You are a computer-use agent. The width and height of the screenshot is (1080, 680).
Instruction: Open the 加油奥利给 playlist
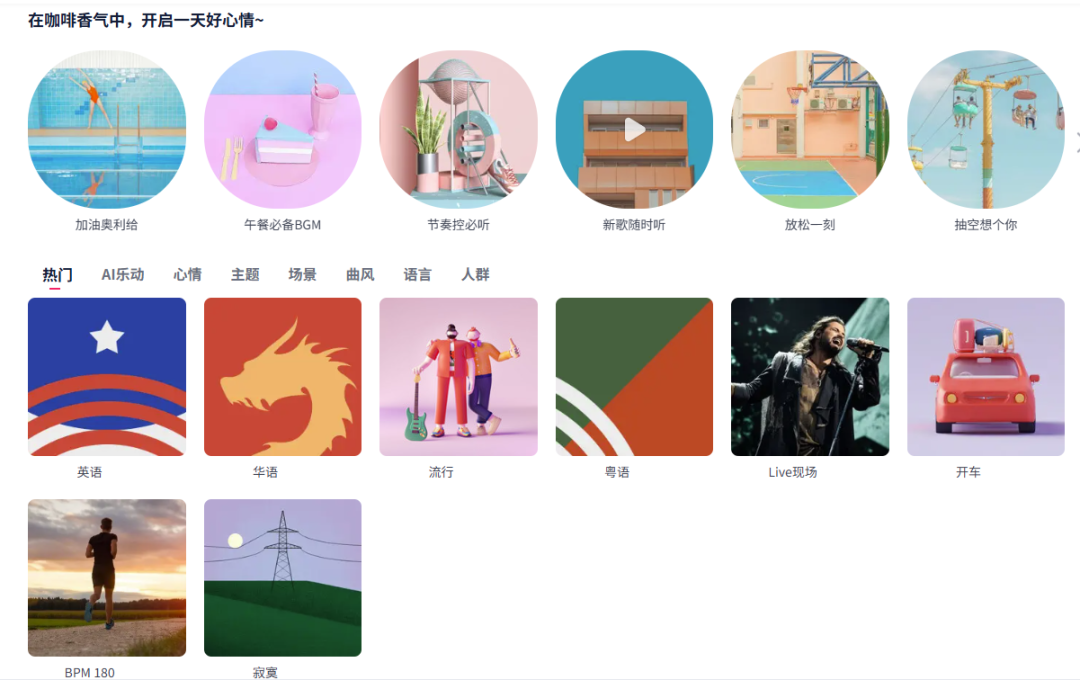(x=107, y=130)
